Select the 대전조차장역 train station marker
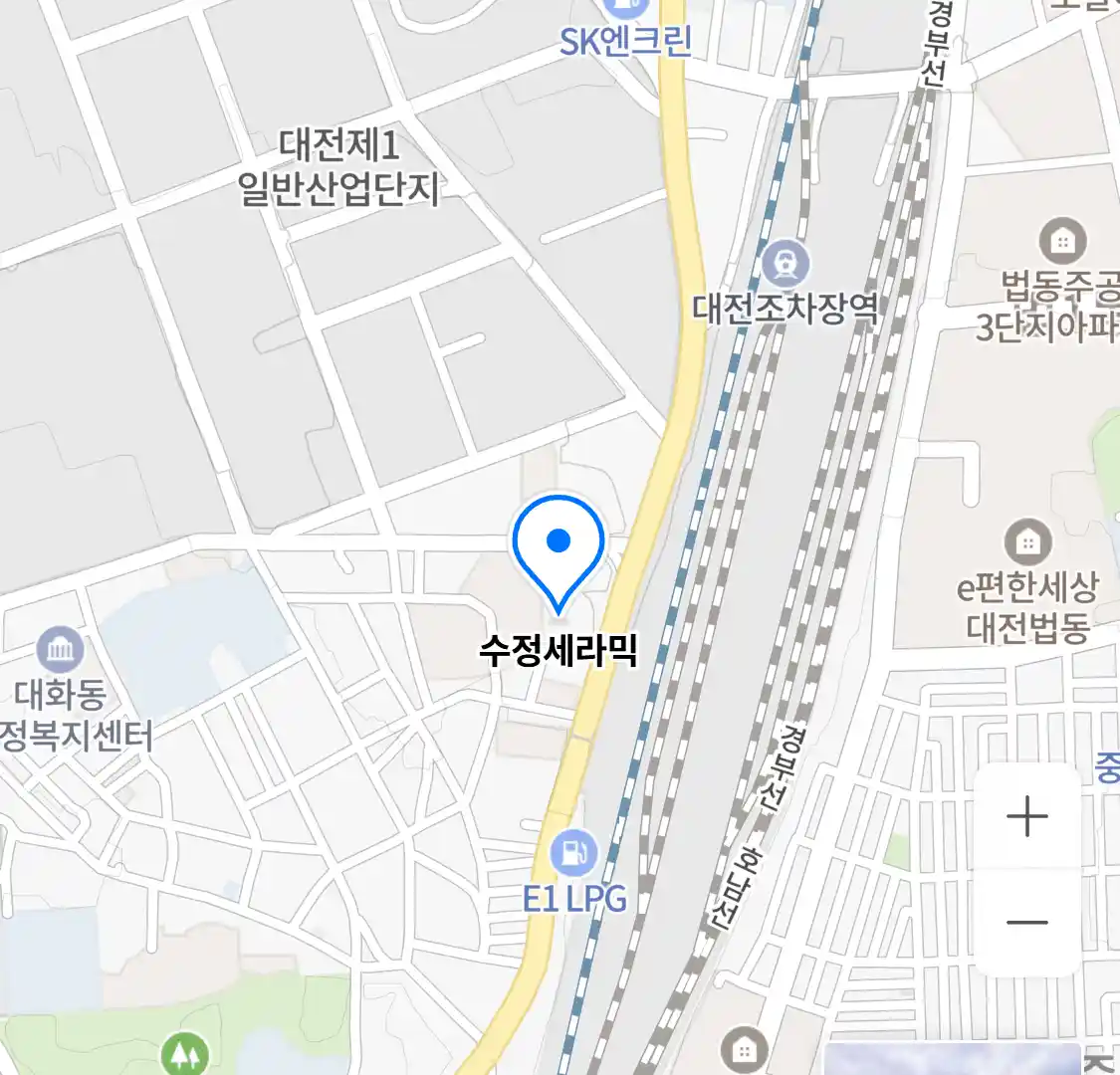Viewport: 1120px width, 1075px height. [786, 265]
